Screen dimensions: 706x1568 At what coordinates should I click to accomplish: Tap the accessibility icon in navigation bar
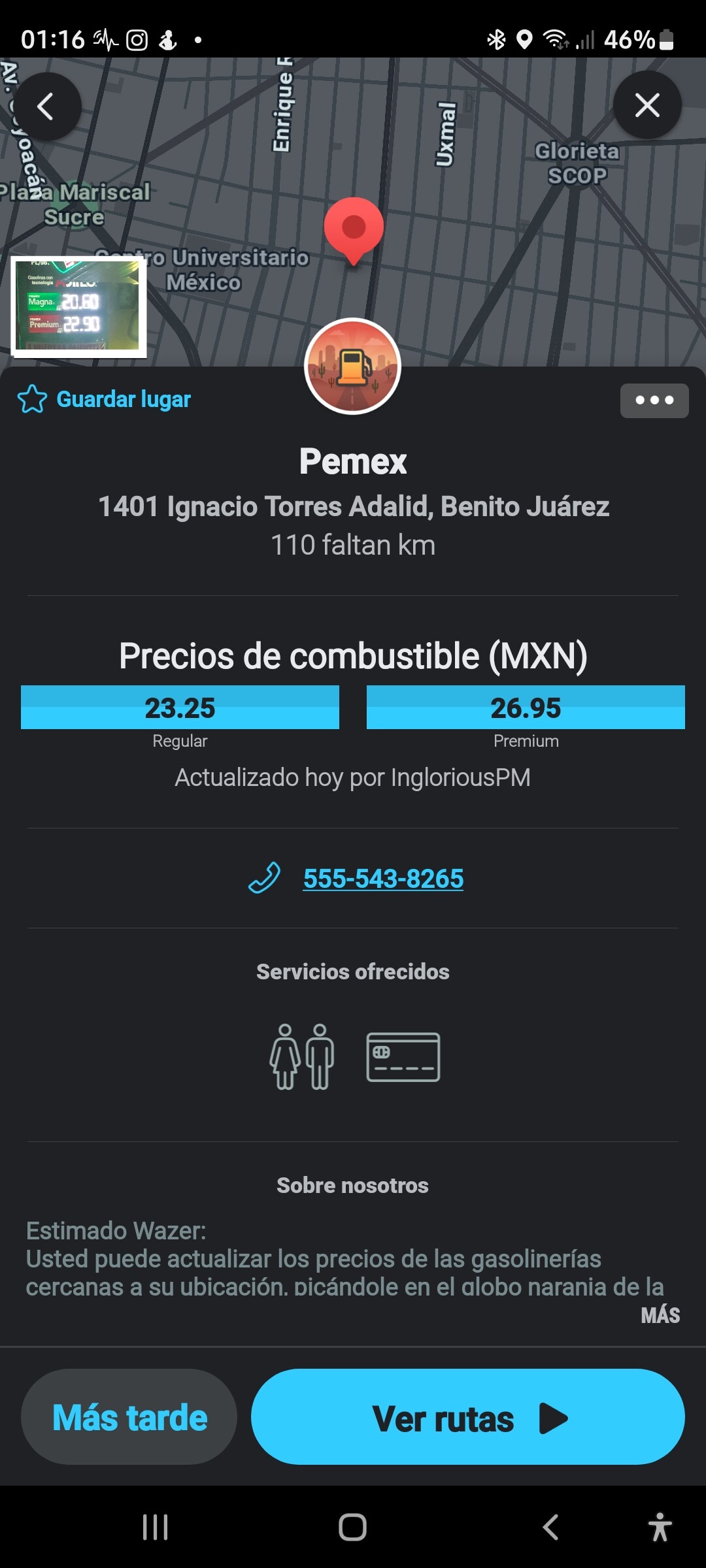[x=659, y=1527]
